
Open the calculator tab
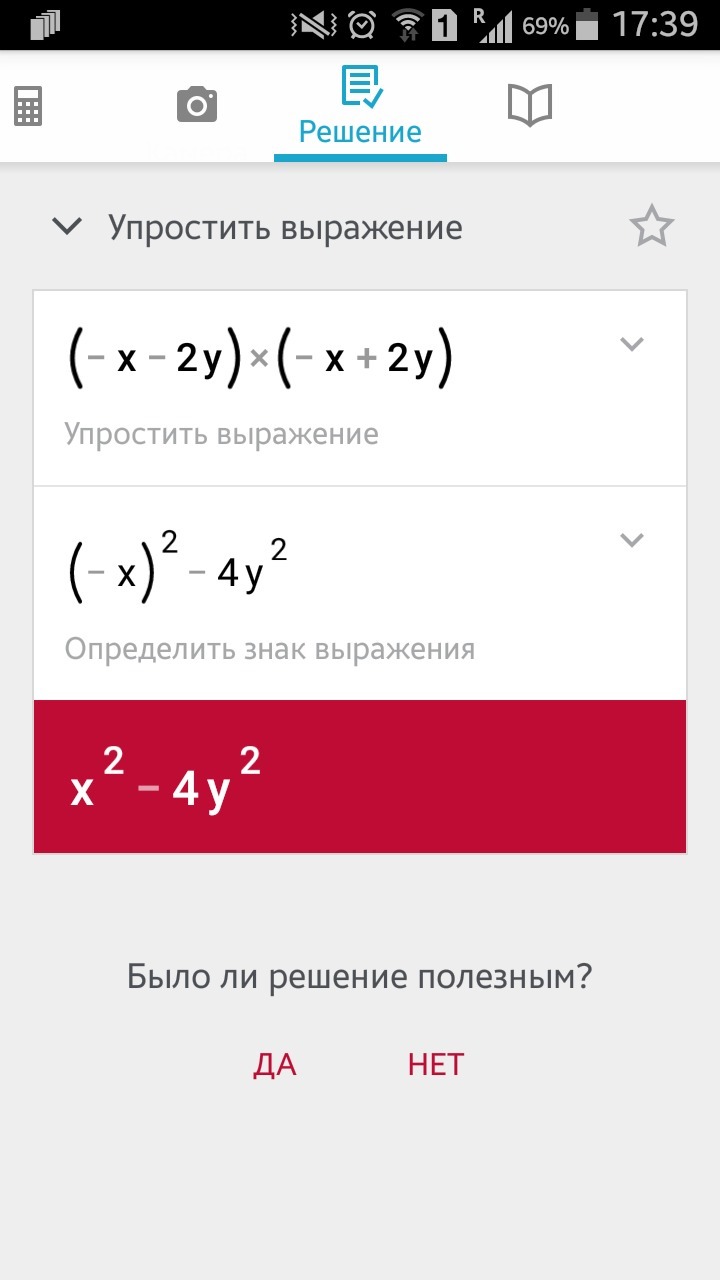(x=28, y=106)
